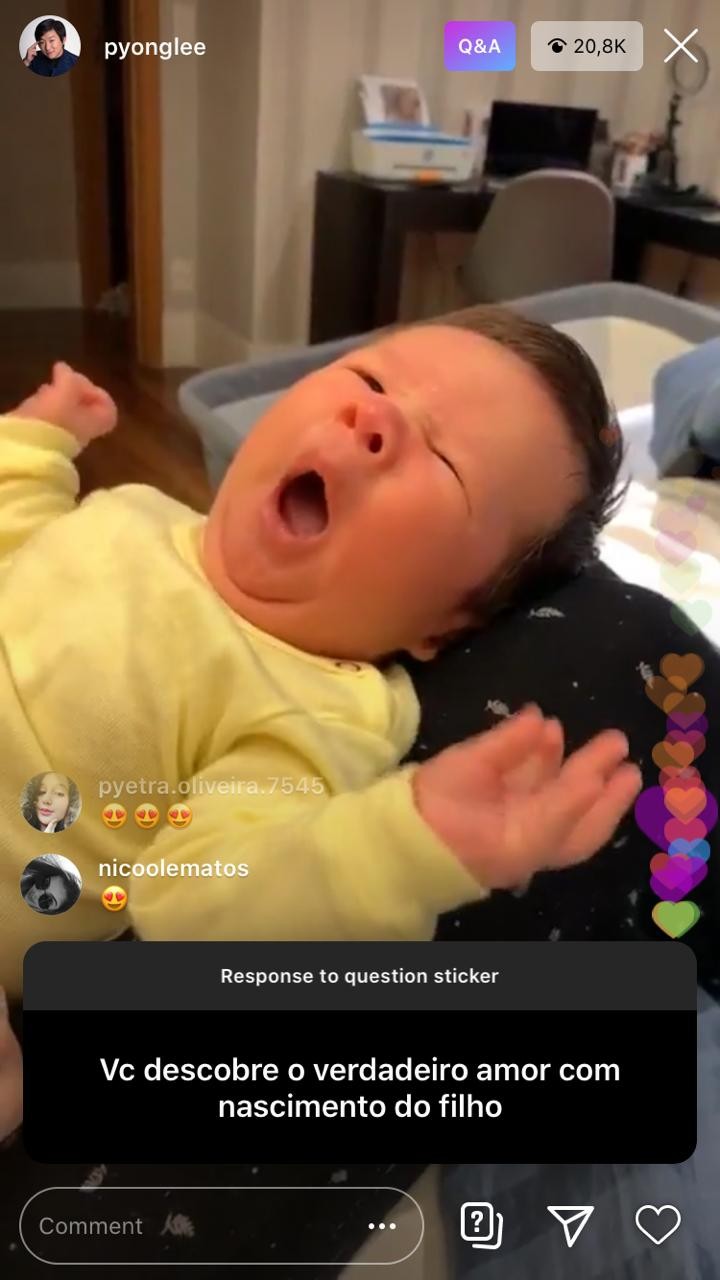Viewport: 720px width, 1280px height.
Task: Close the live video
Action: (681, 46)
